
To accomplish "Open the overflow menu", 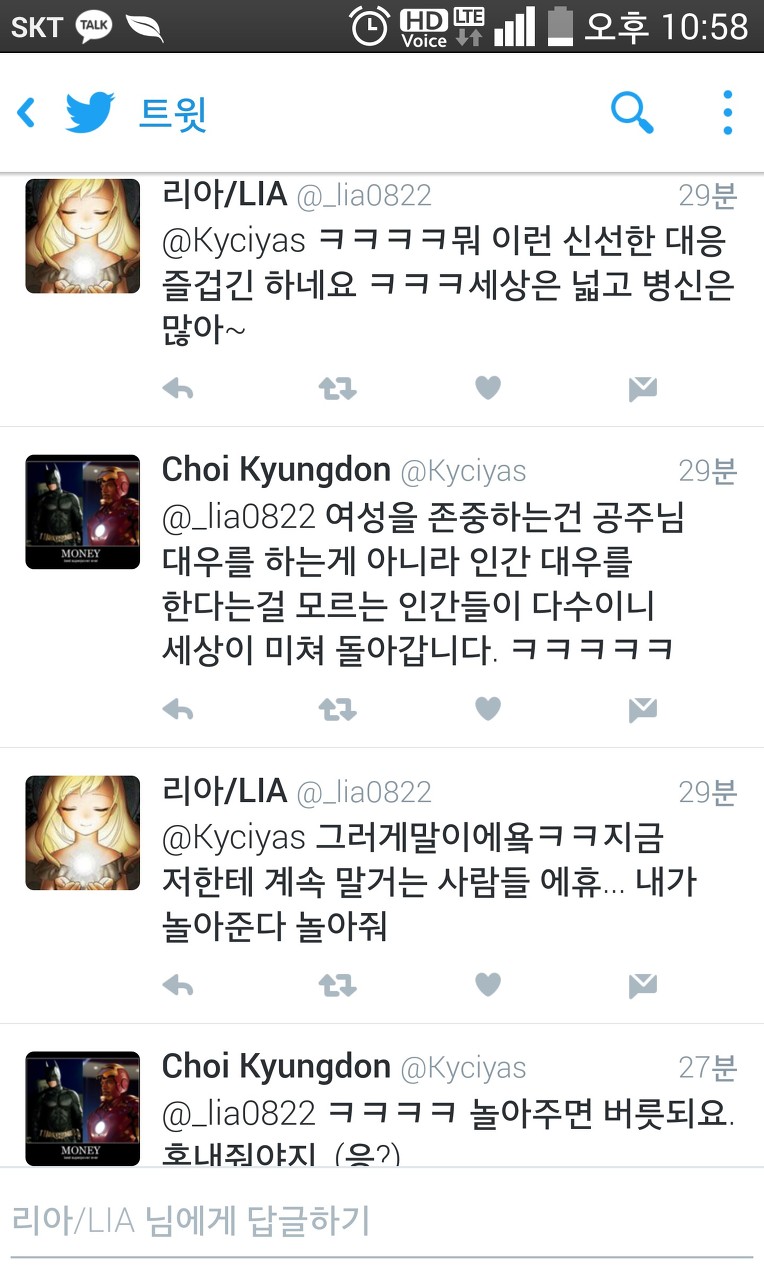I will point(727,113).
